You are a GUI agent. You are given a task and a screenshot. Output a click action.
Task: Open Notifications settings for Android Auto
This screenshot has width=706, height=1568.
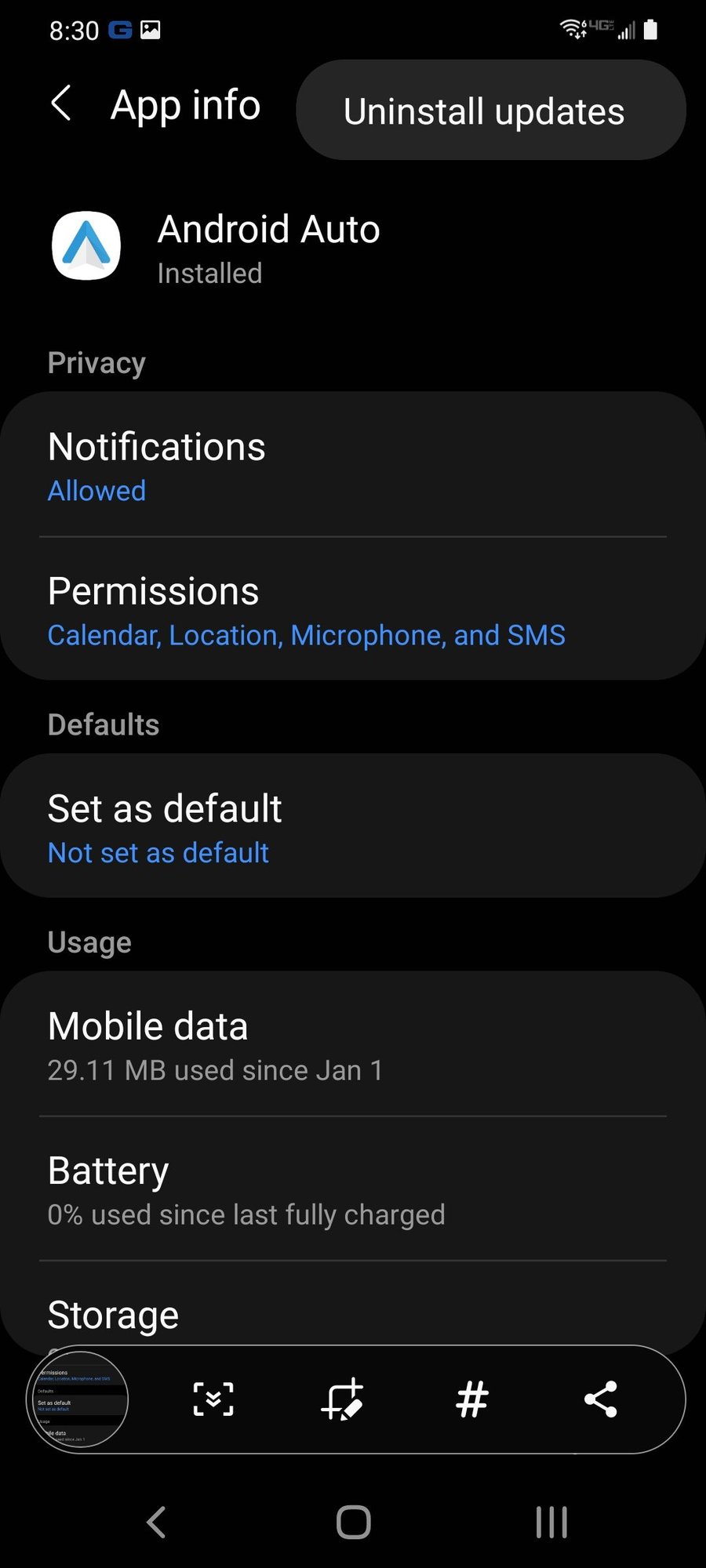[353, 466]
